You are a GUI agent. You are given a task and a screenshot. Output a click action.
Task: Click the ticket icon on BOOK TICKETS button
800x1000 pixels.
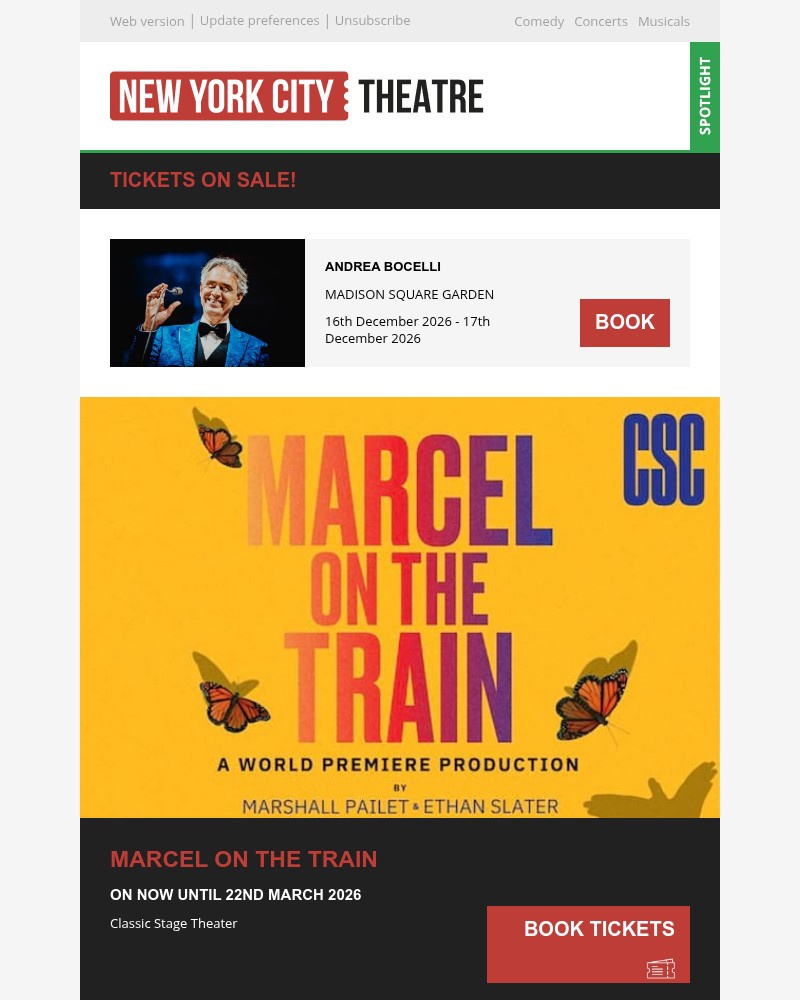point(661,968)
